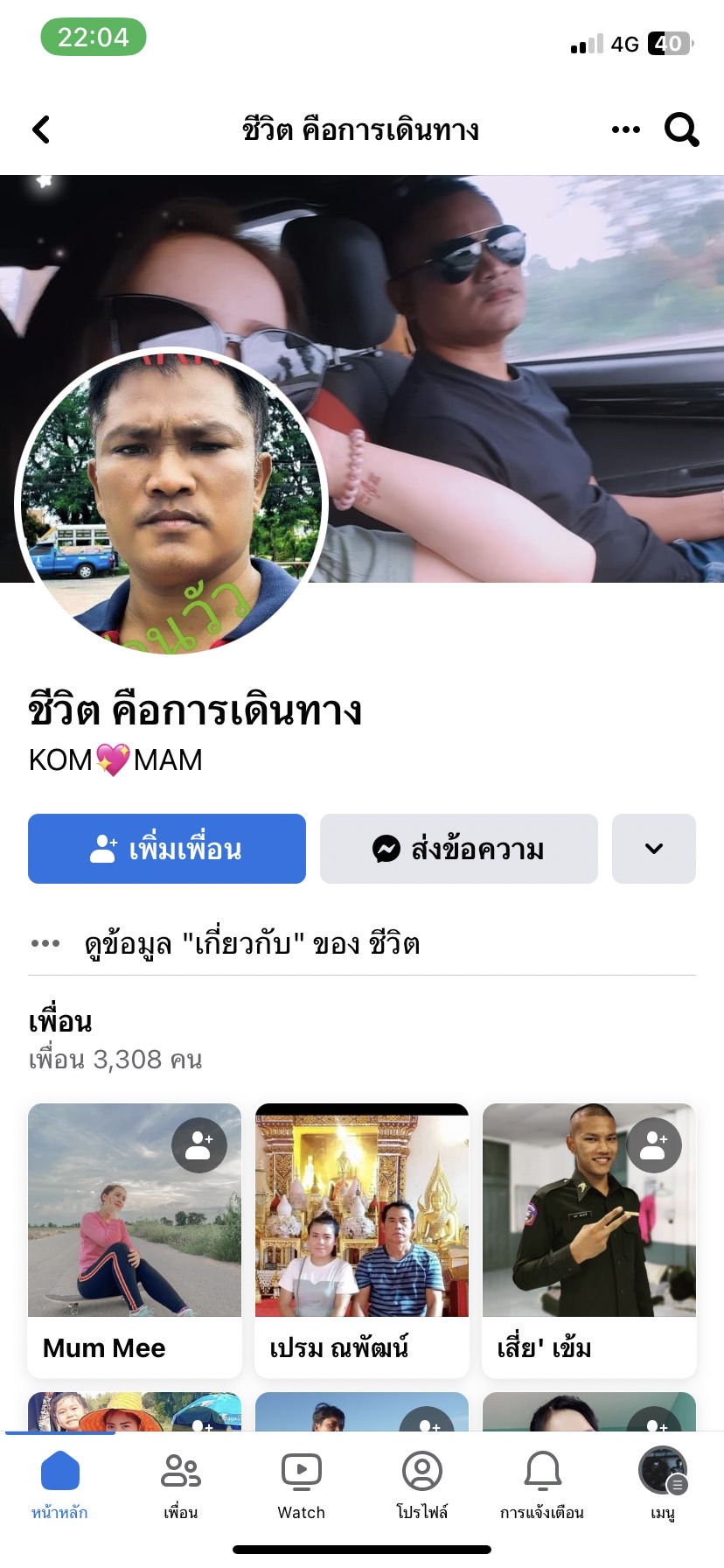This screenshot has height=1568, width=724.
Task: Switch to the เพื่อน friends tab
Action: tap(181, 1484)
